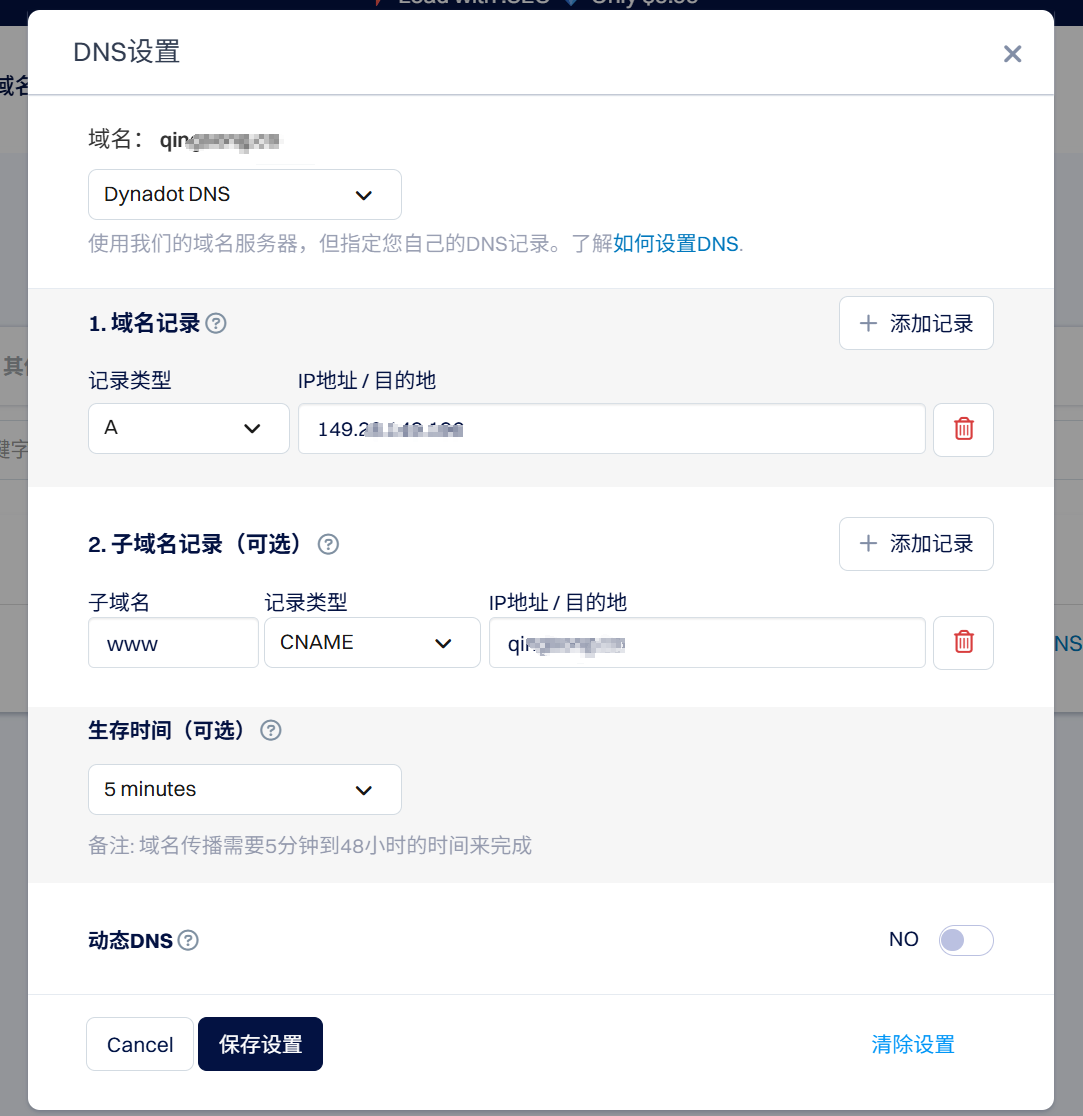Show help for 子域名记录
1083x1116 pixels.
coord(328,545)
